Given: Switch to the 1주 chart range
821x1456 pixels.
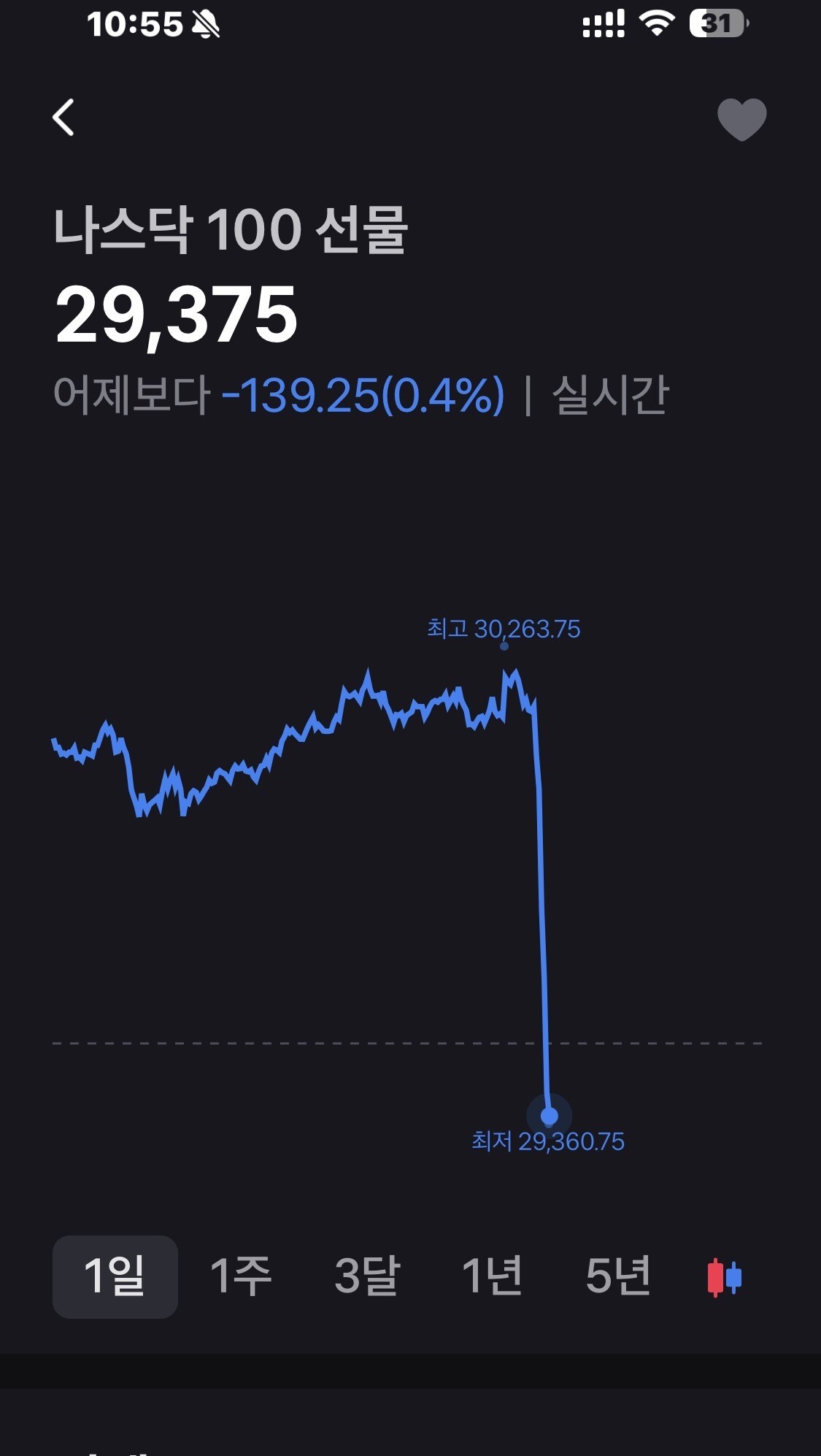Looking at the screenshot, I should pos(241,1276).
